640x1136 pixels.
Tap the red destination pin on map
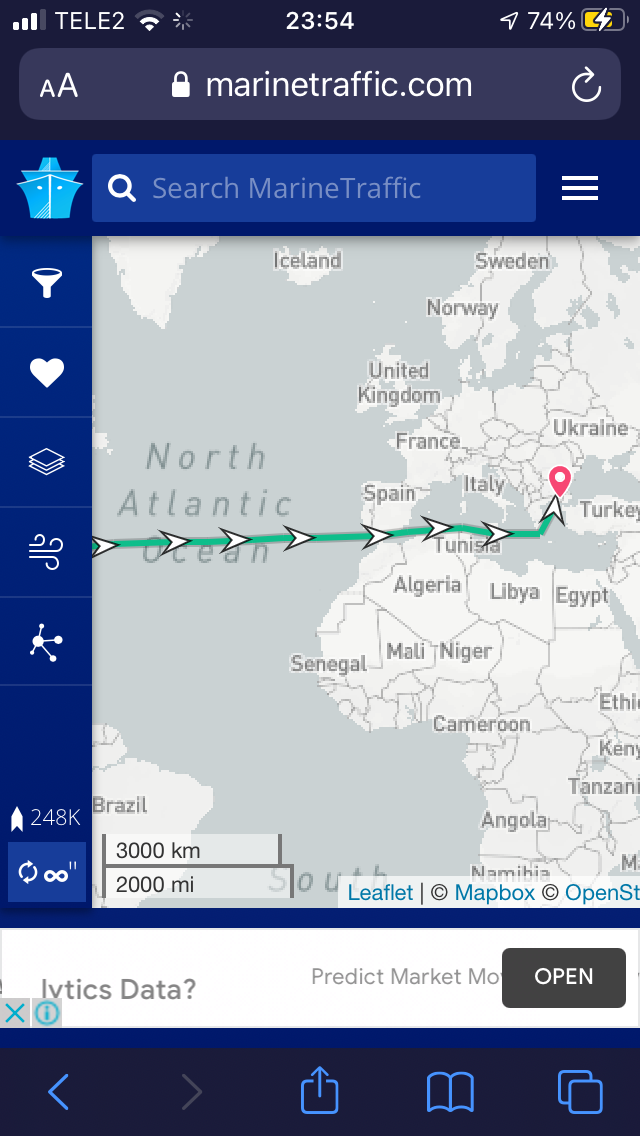coord(560,481)
